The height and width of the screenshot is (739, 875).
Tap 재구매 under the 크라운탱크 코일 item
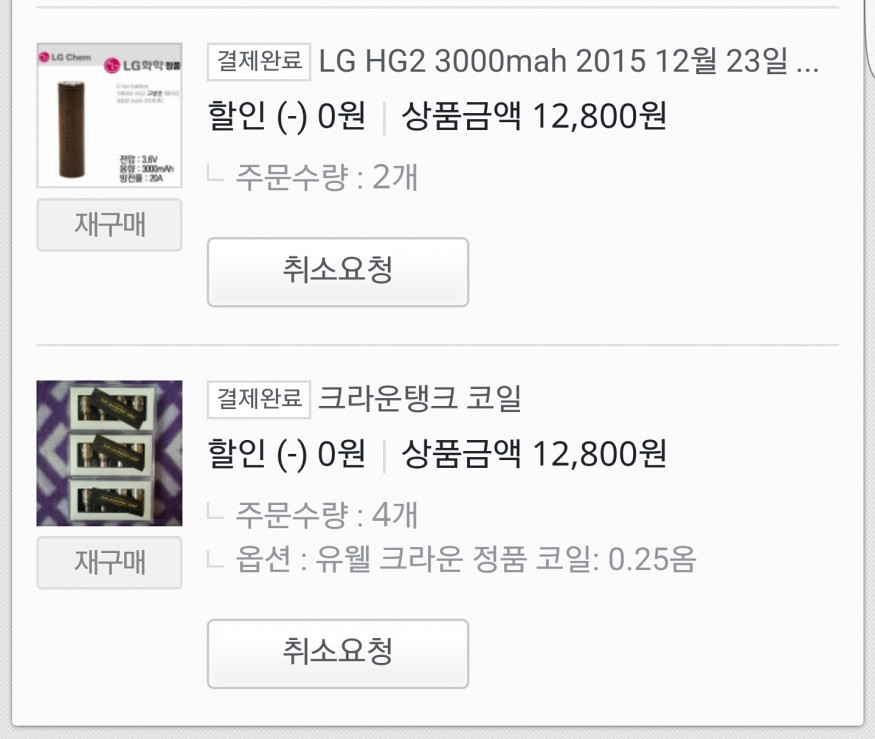pos(109,562)
